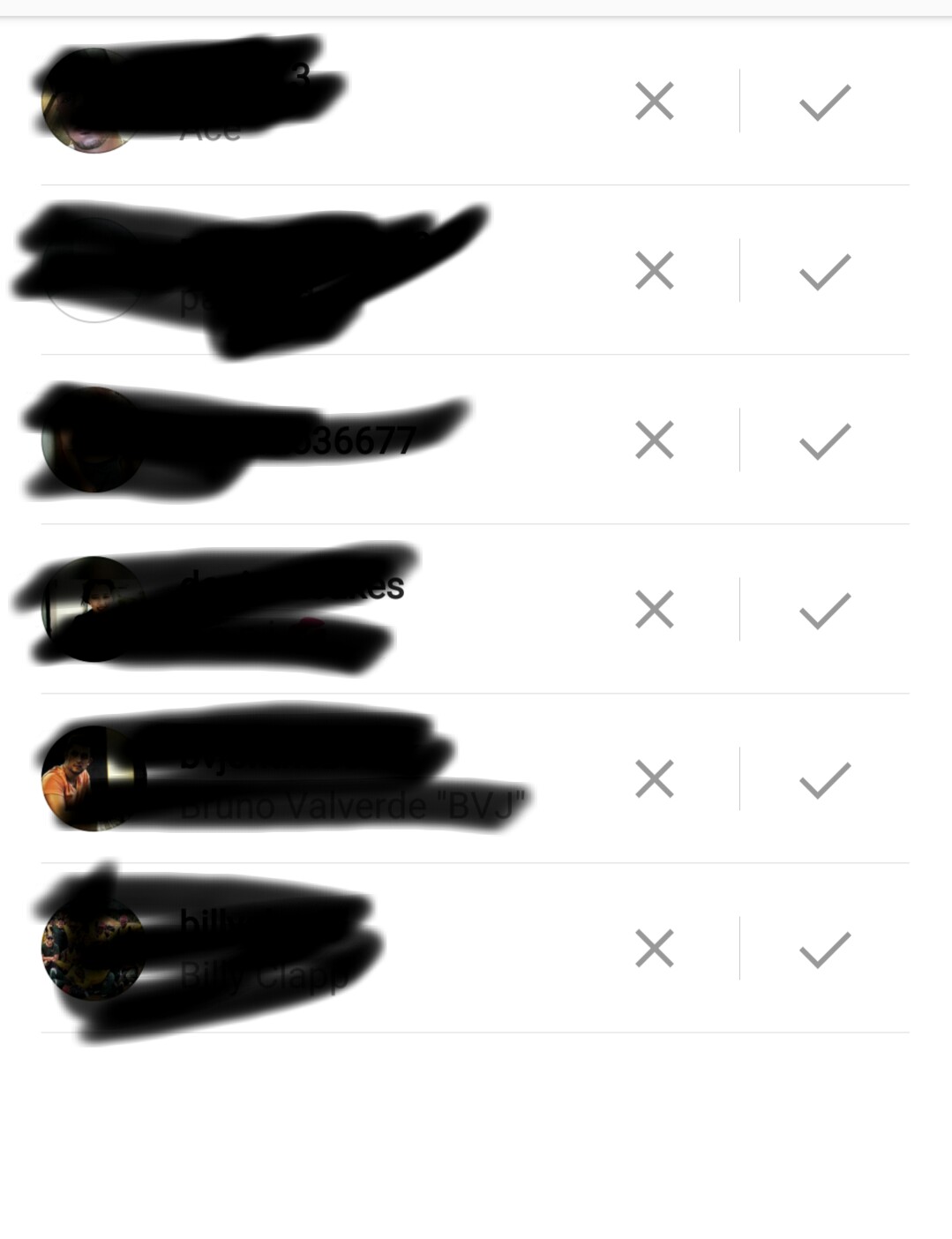Decline Bruno Valverde "BVJ" request

(654, 778)
